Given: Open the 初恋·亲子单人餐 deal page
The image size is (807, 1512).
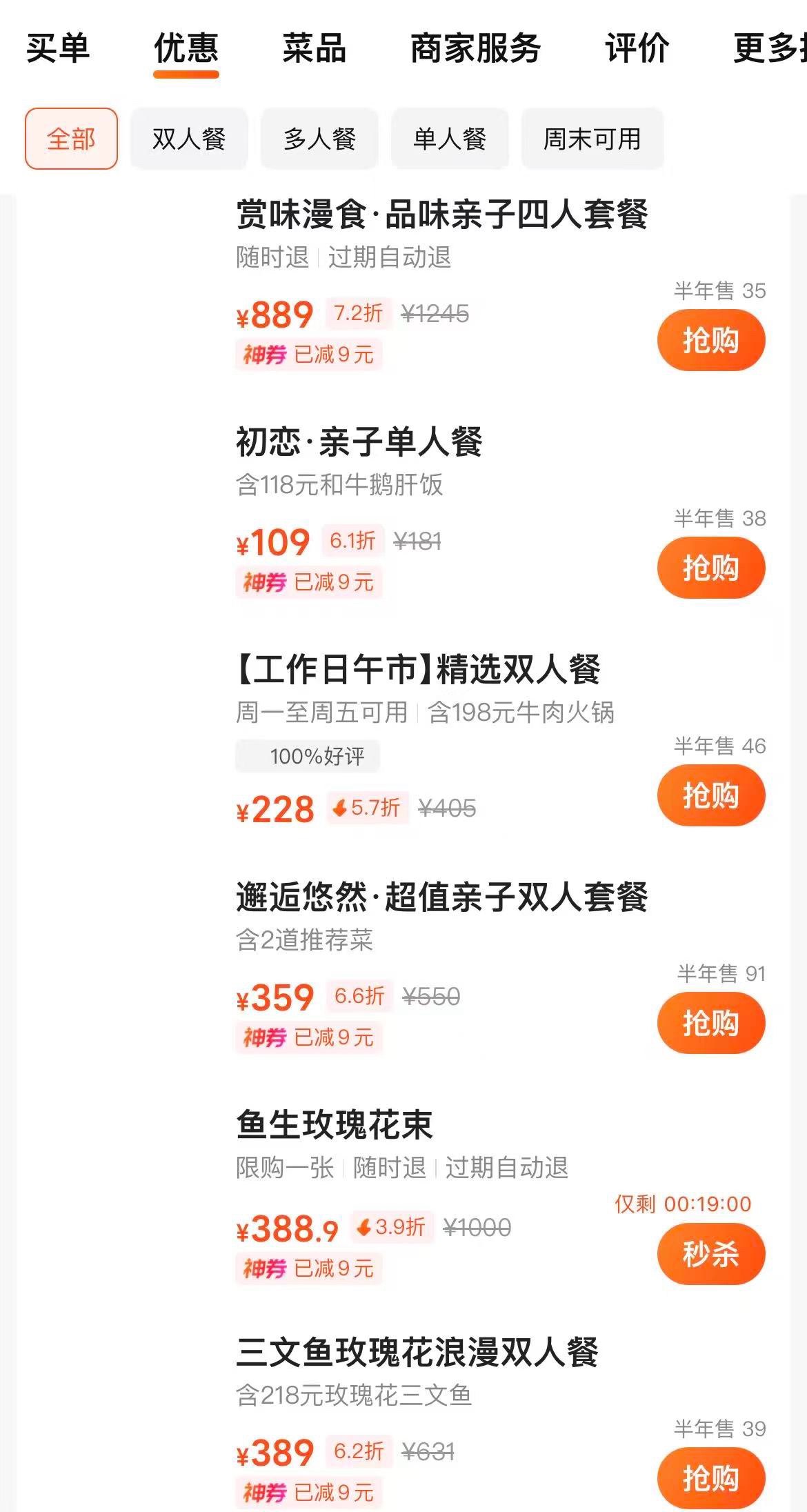Looking at the screenshot, I should click(359, 442).
